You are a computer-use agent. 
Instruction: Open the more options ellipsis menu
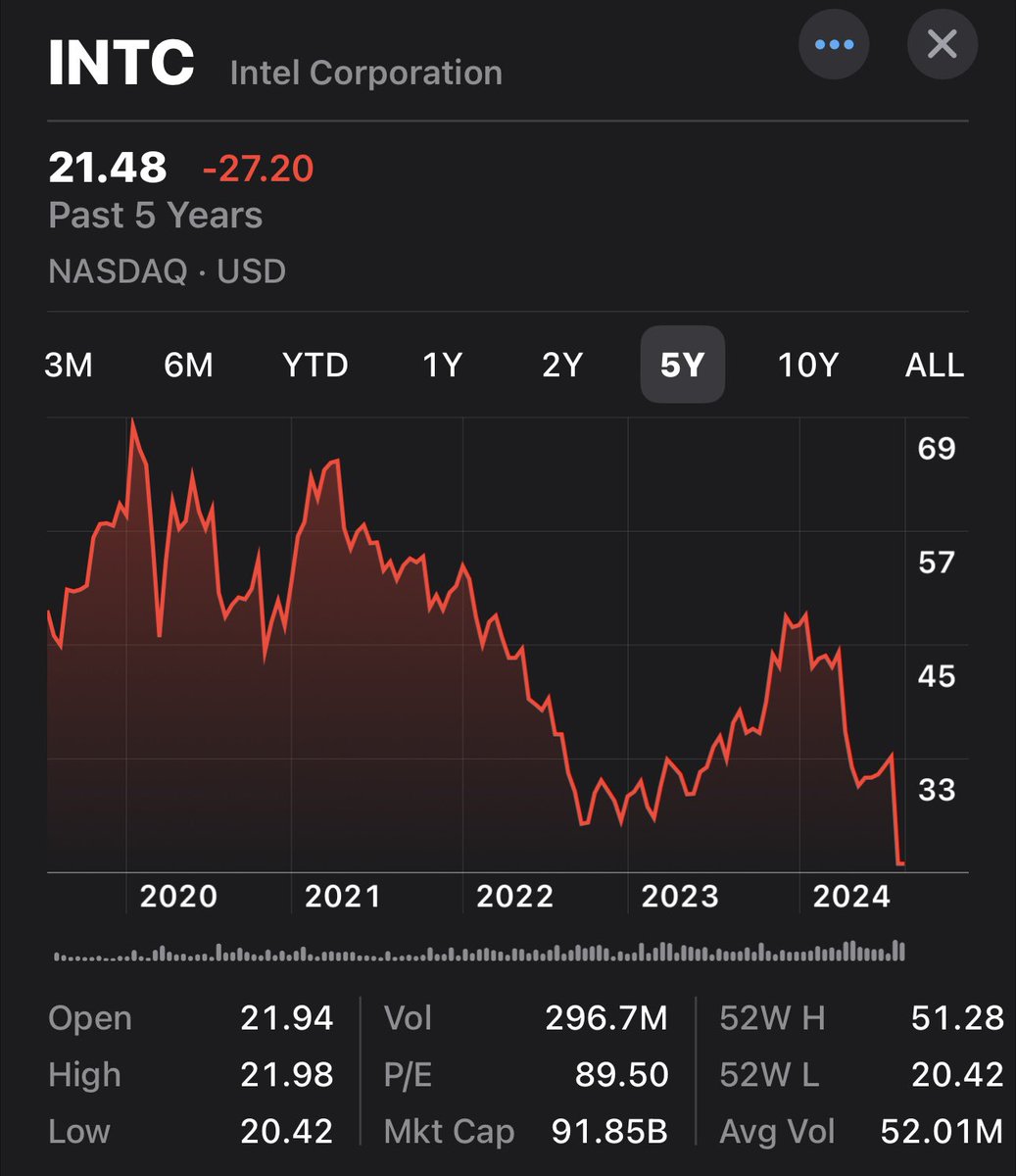coord(834,44)
